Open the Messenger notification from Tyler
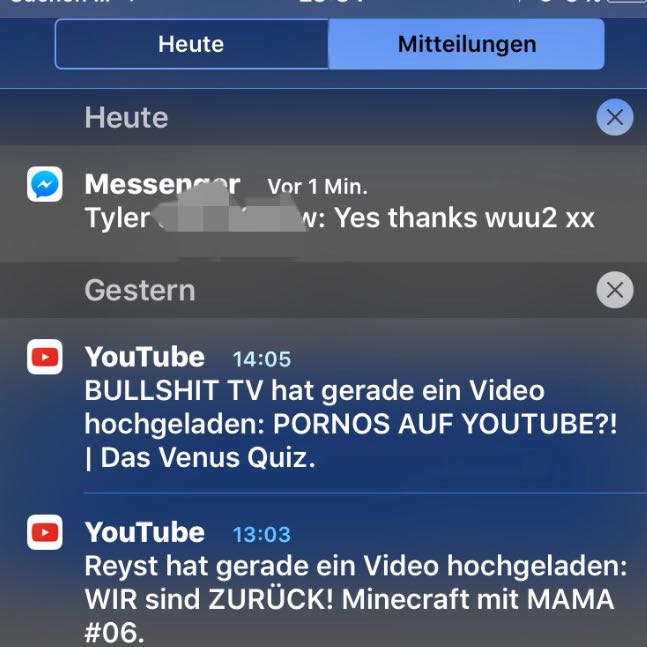The height and width of the screenshot is (647, 647). (x=340, y=203)
